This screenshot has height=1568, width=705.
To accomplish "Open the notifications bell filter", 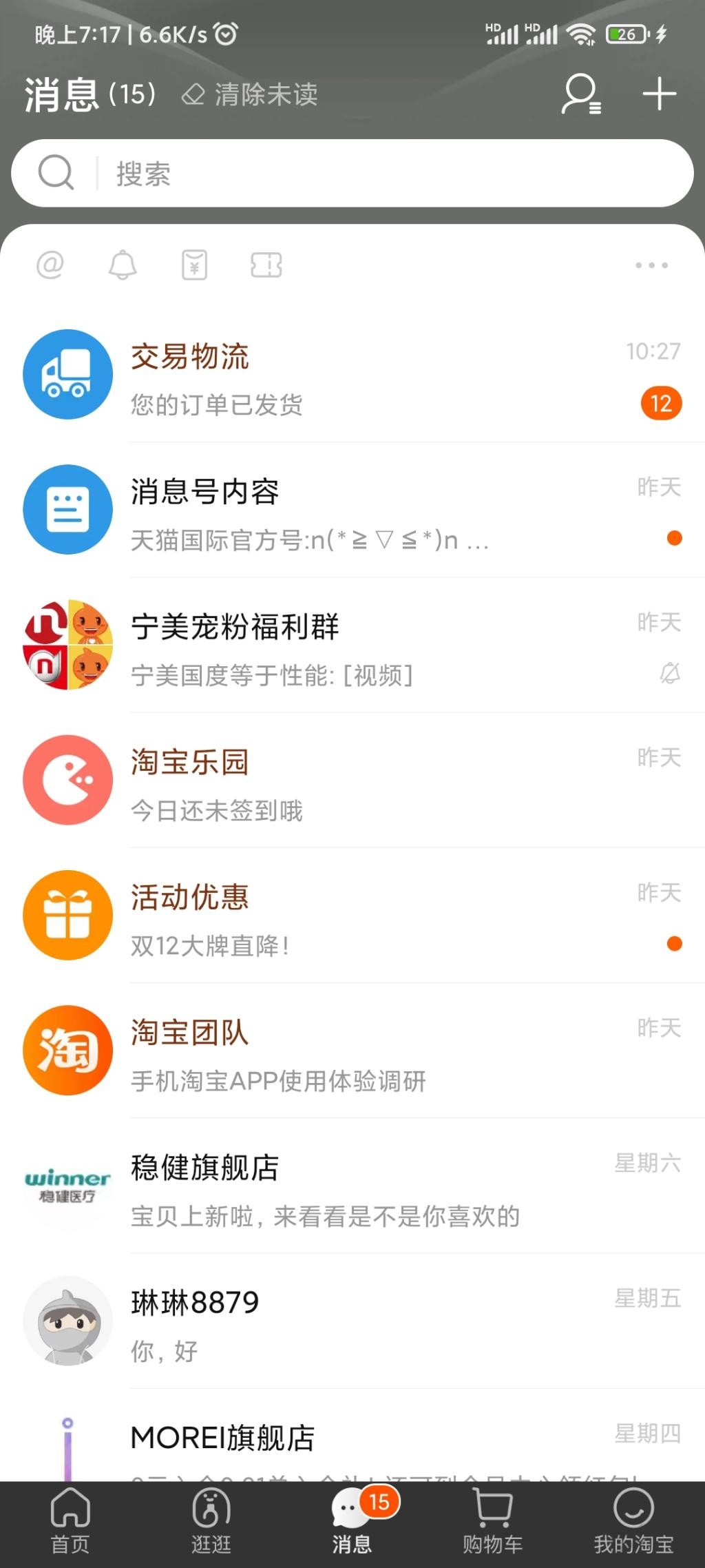I will point(123,265).
